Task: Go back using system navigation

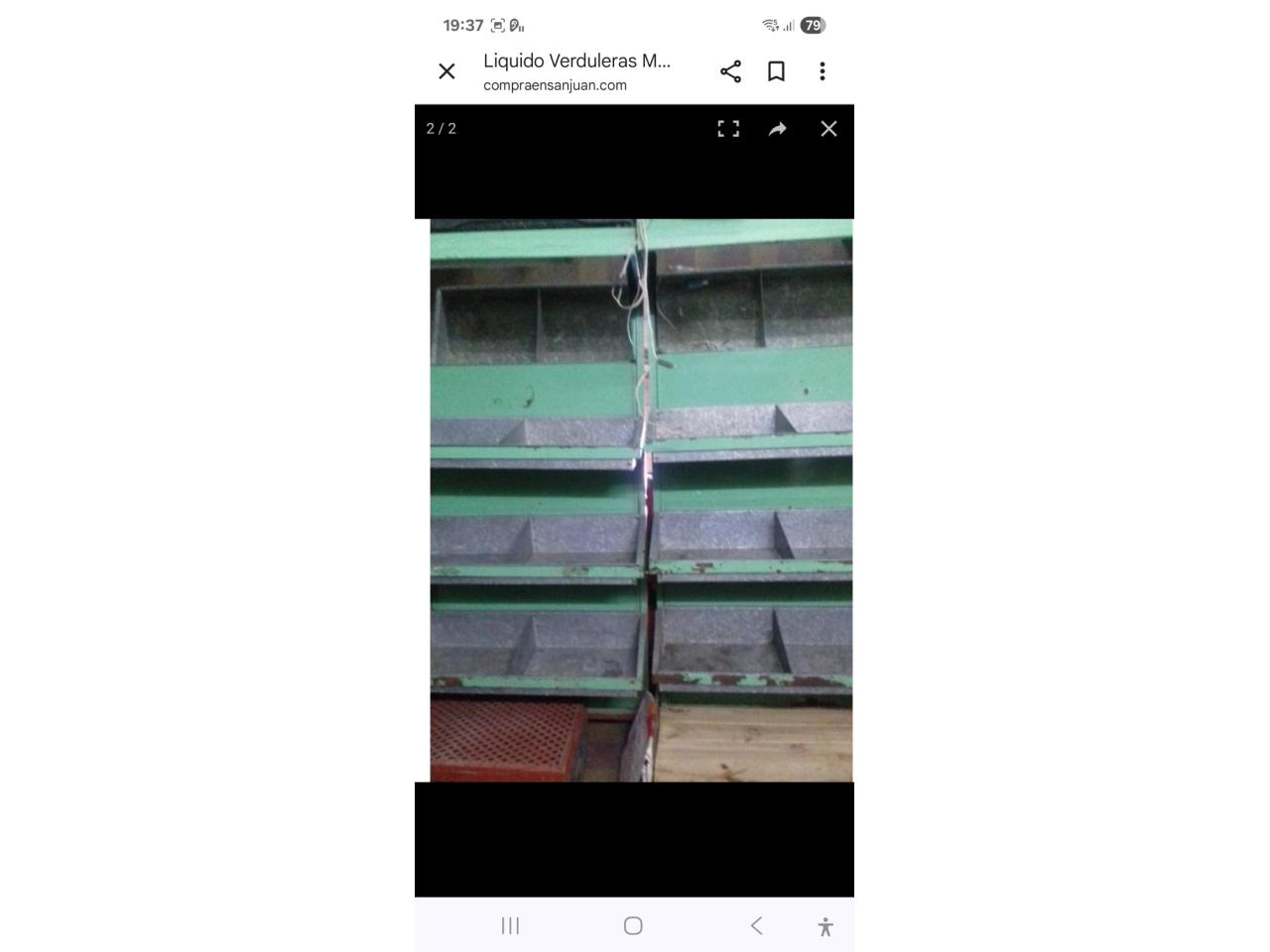Action: click(x=756, y=925)
